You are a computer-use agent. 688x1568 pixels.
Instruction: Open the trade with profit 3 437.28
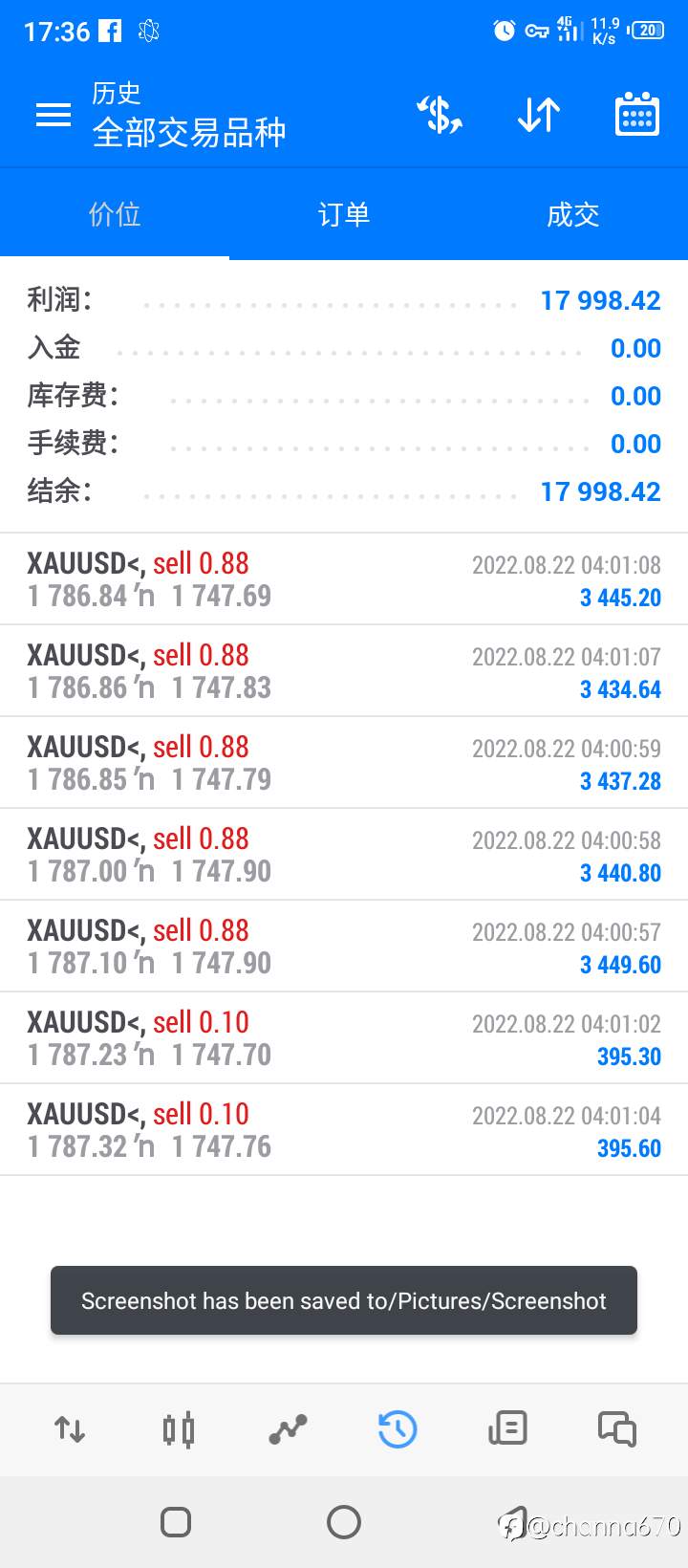pos(344,763)
